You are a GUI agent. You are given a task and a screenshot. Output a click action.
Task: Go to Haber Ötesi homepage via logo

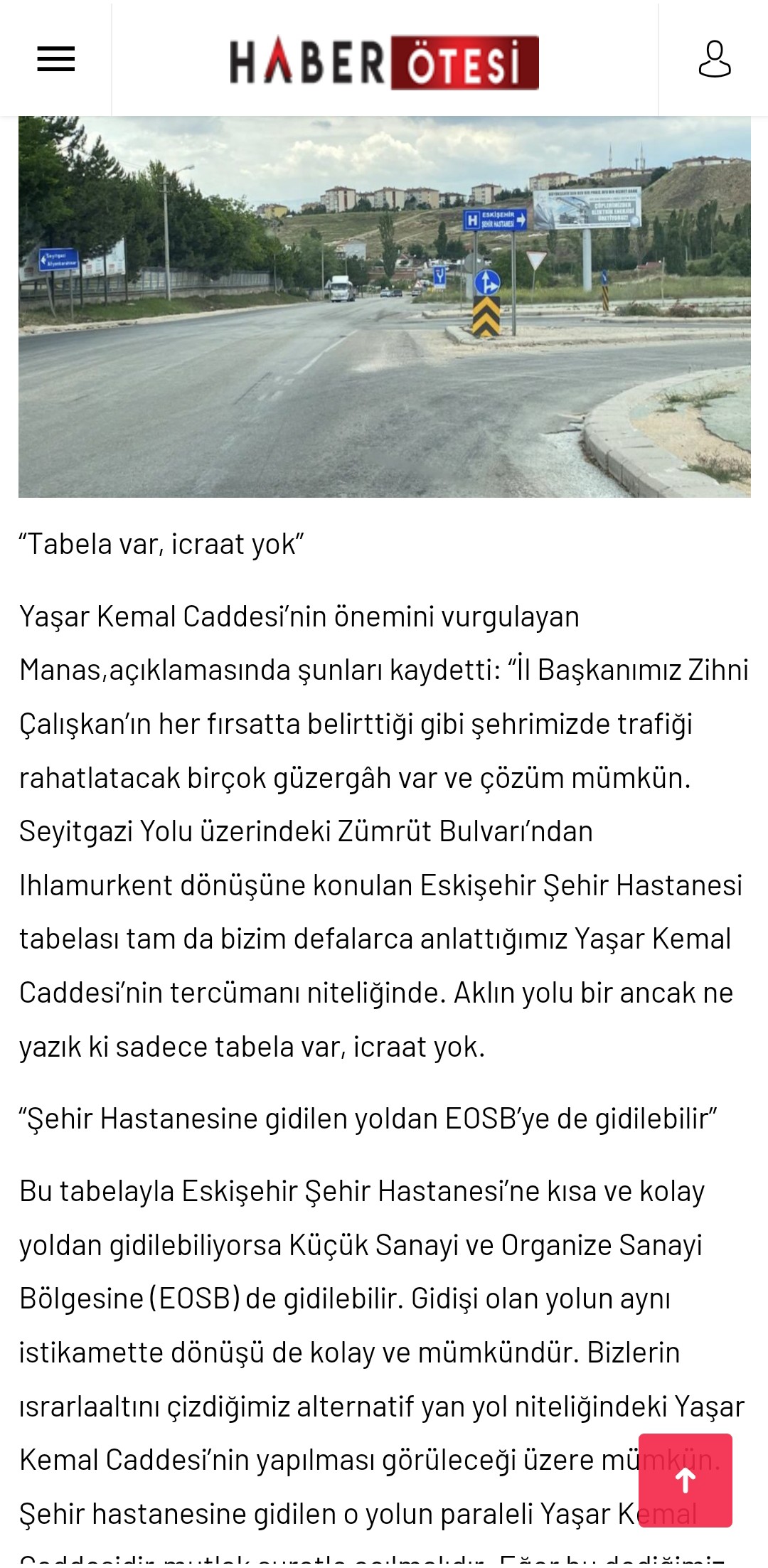point(384,63)
